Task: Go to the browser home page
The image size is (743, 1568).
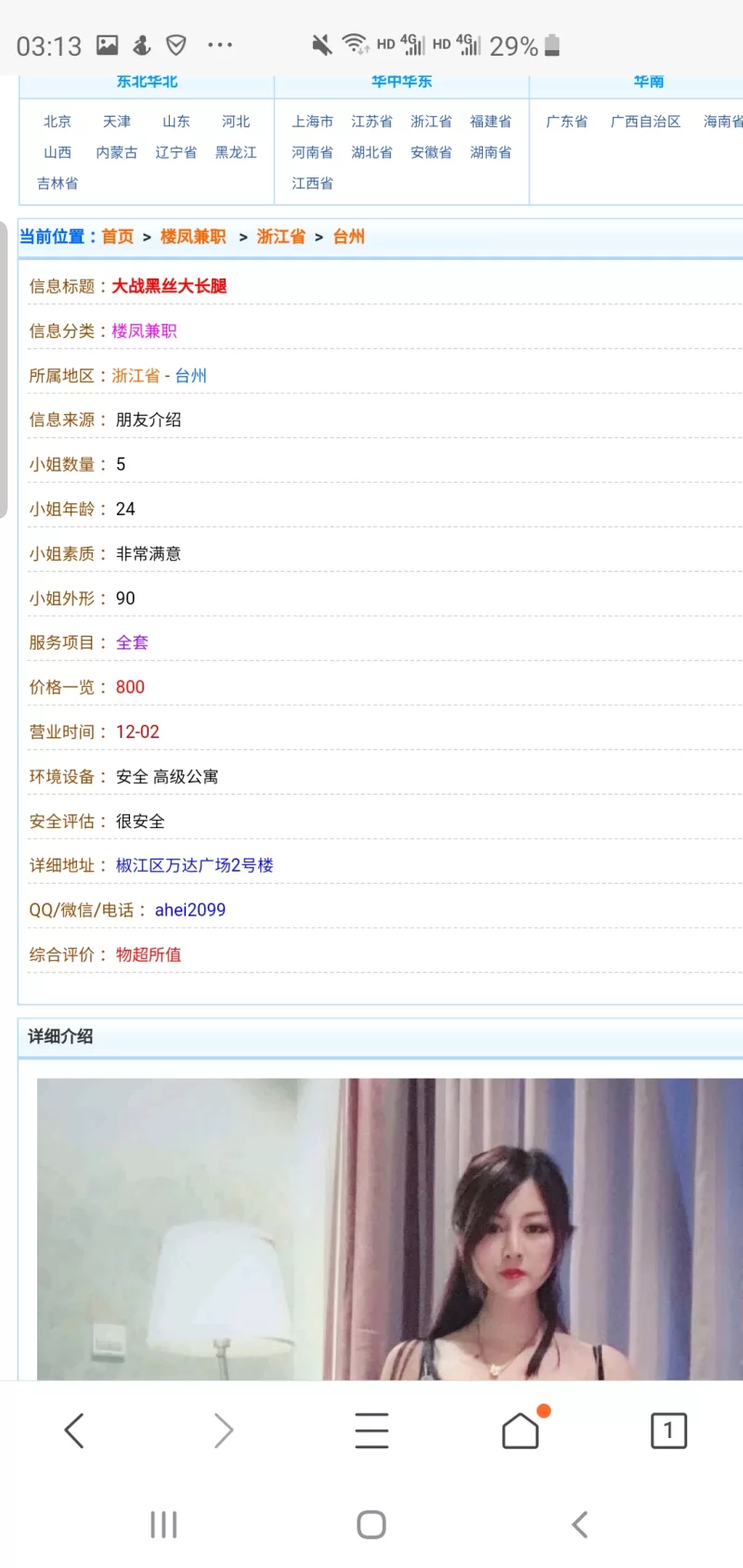Action: (x=520, y=1431)
